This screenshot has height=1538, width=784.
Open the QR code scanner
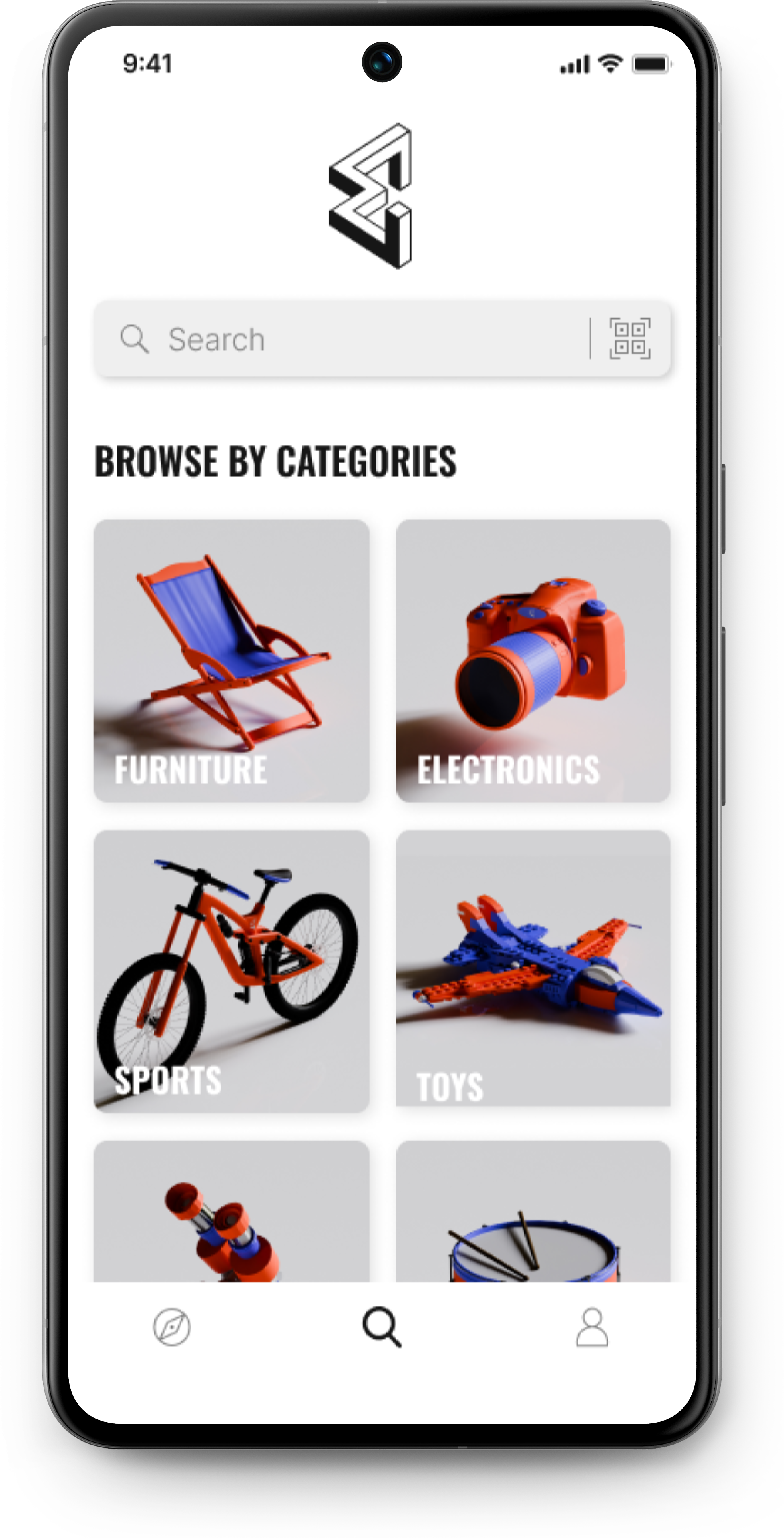pyautogui.click(x=629, y=338)
